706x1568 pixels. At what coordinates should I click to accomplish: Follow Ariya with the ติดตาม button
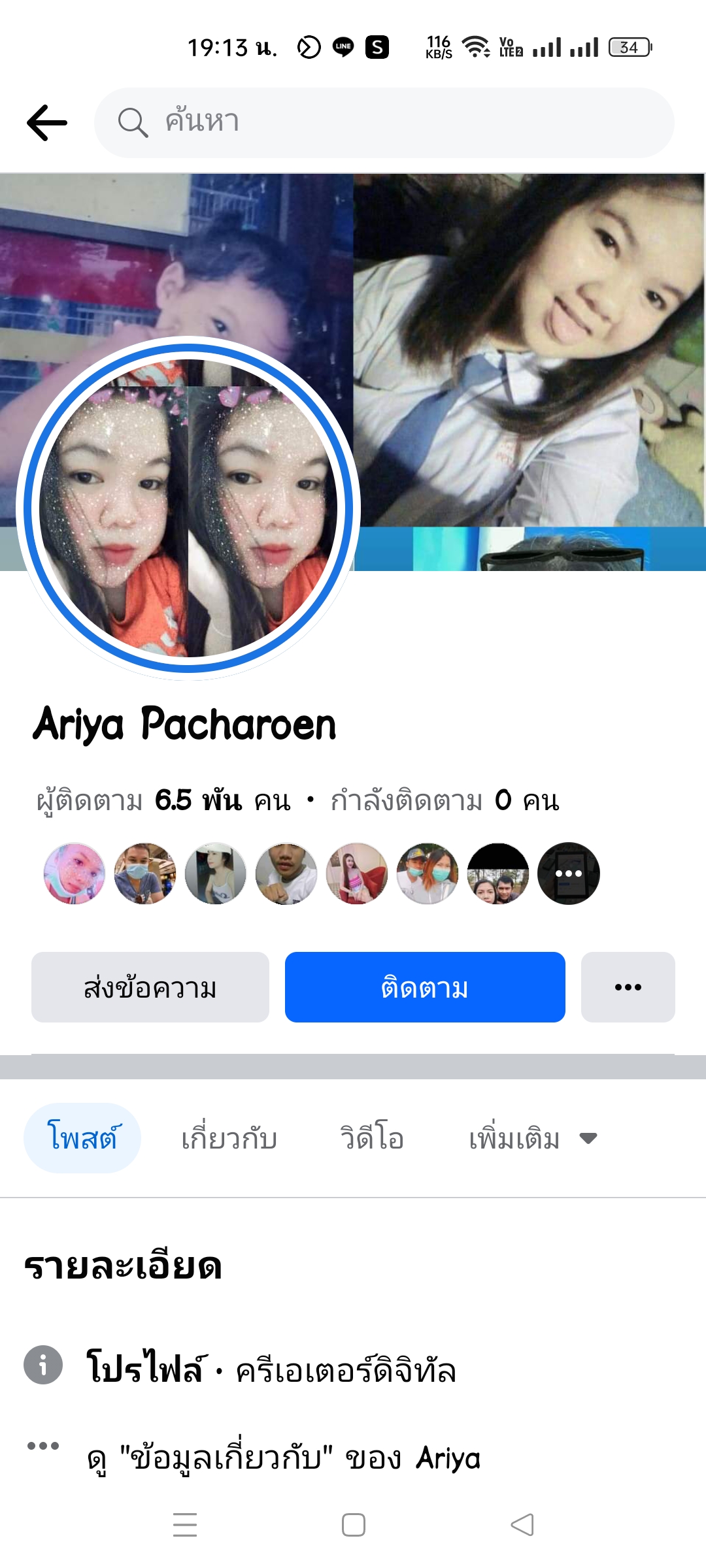(425, 987)
